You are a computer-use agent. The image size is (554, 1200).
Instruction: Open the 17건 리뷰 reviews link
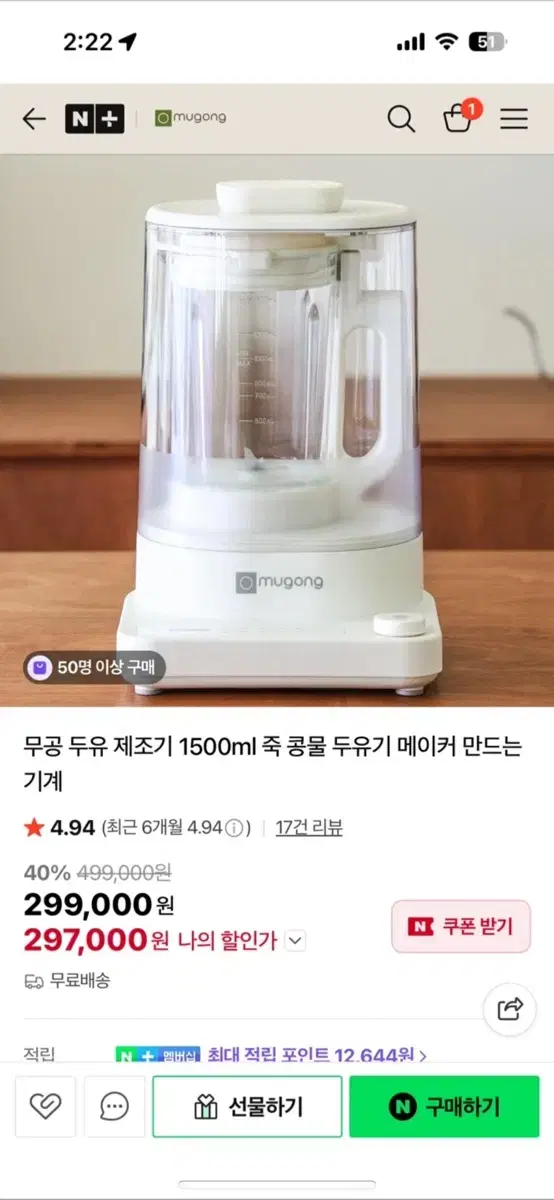(x=309, y=828)
